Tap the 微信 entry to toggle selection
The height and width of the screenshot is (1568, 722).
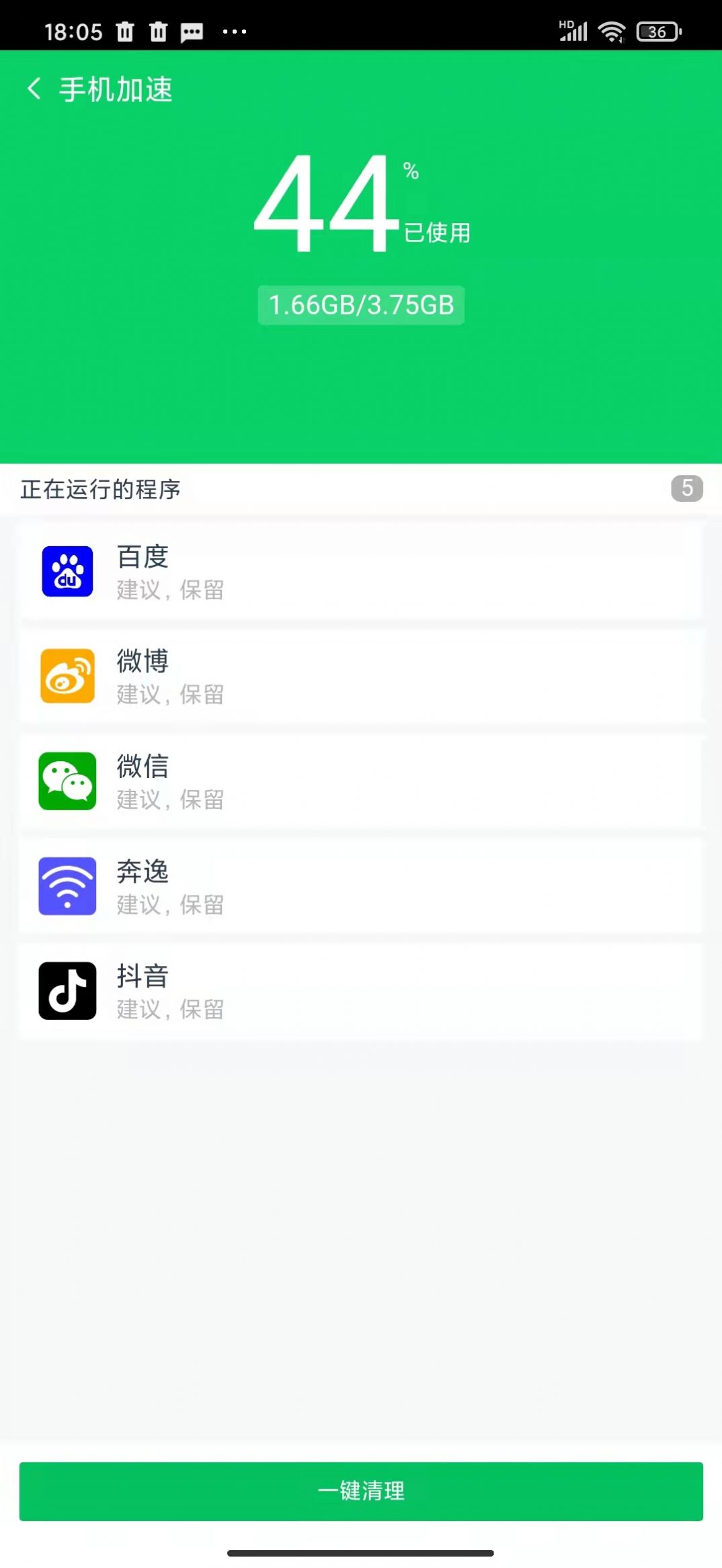361,782
